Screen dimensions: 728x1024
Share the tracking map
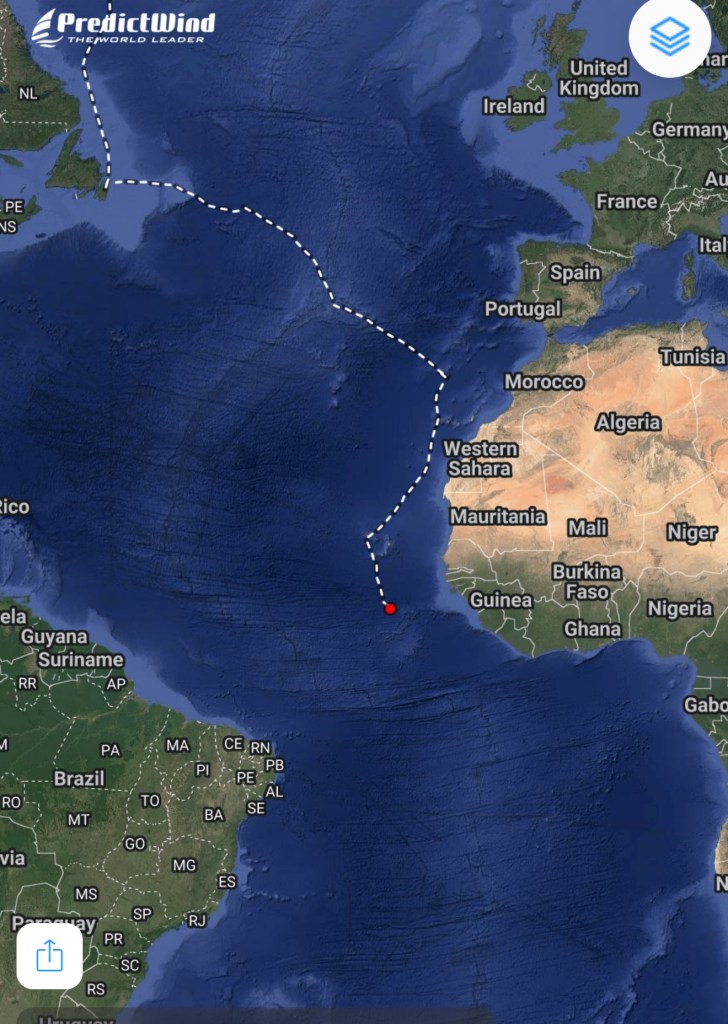click(x=49, y=955)
